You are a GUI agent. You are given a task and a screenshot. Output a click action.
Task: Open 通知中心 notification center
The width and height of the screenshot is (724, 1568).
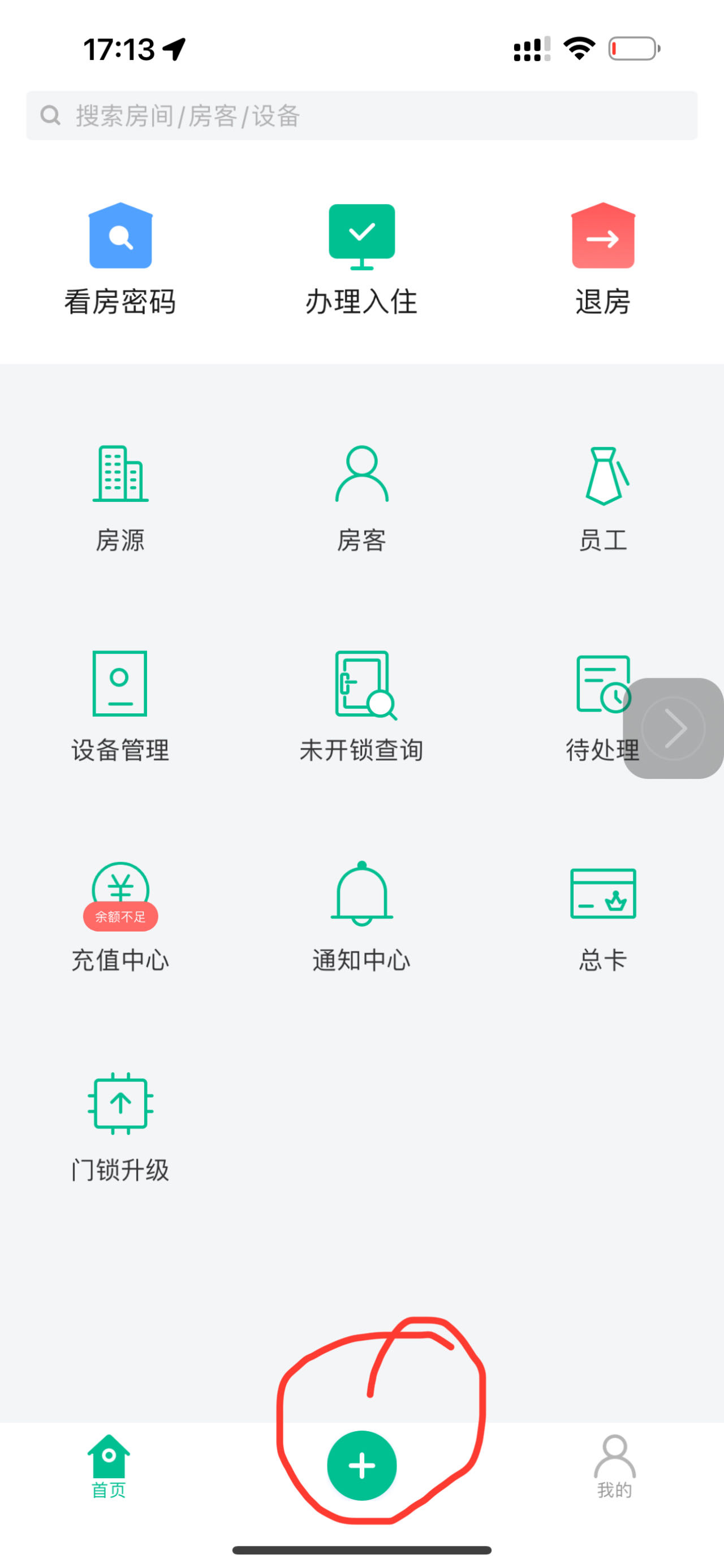pyautogui.click(x=361, y=917)
